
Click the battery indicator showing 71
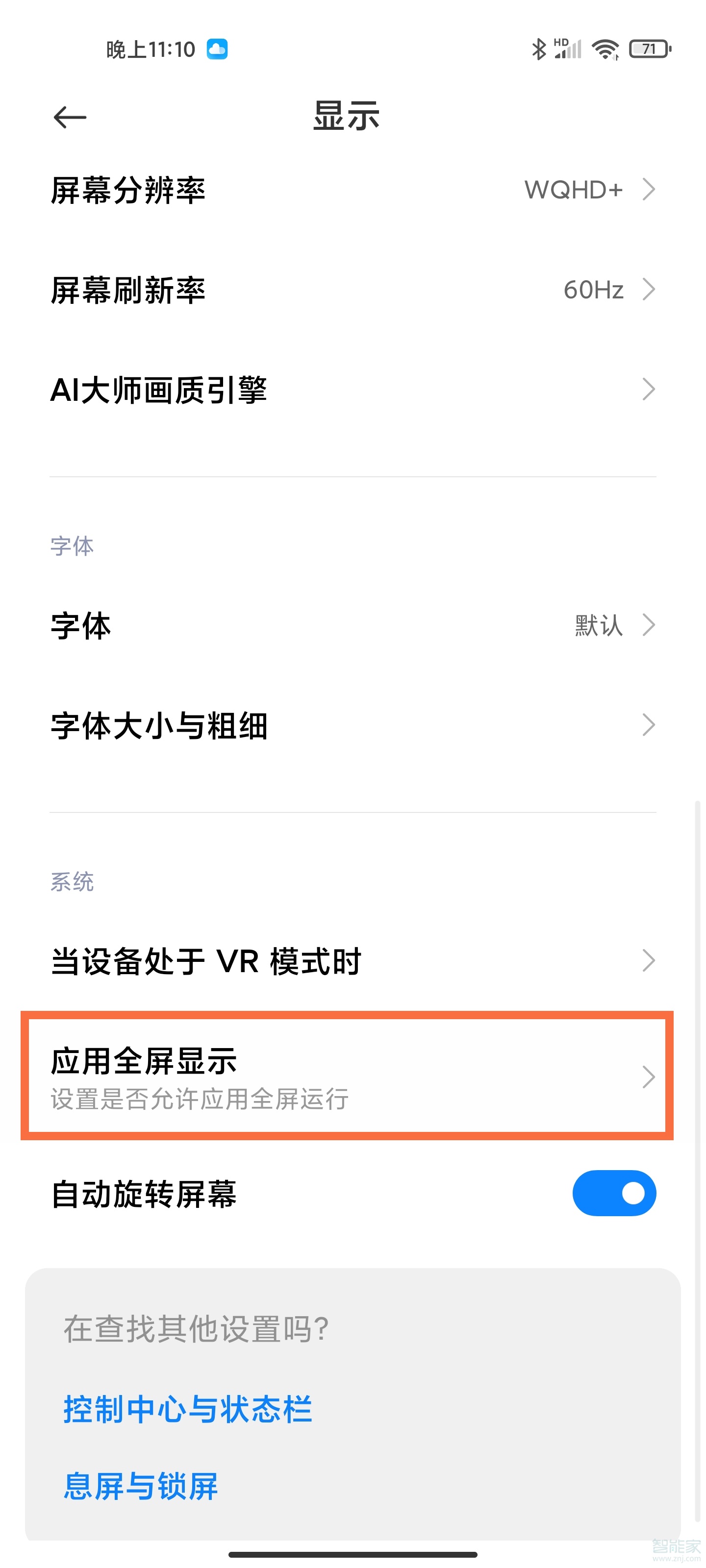[x=649, y=49]
